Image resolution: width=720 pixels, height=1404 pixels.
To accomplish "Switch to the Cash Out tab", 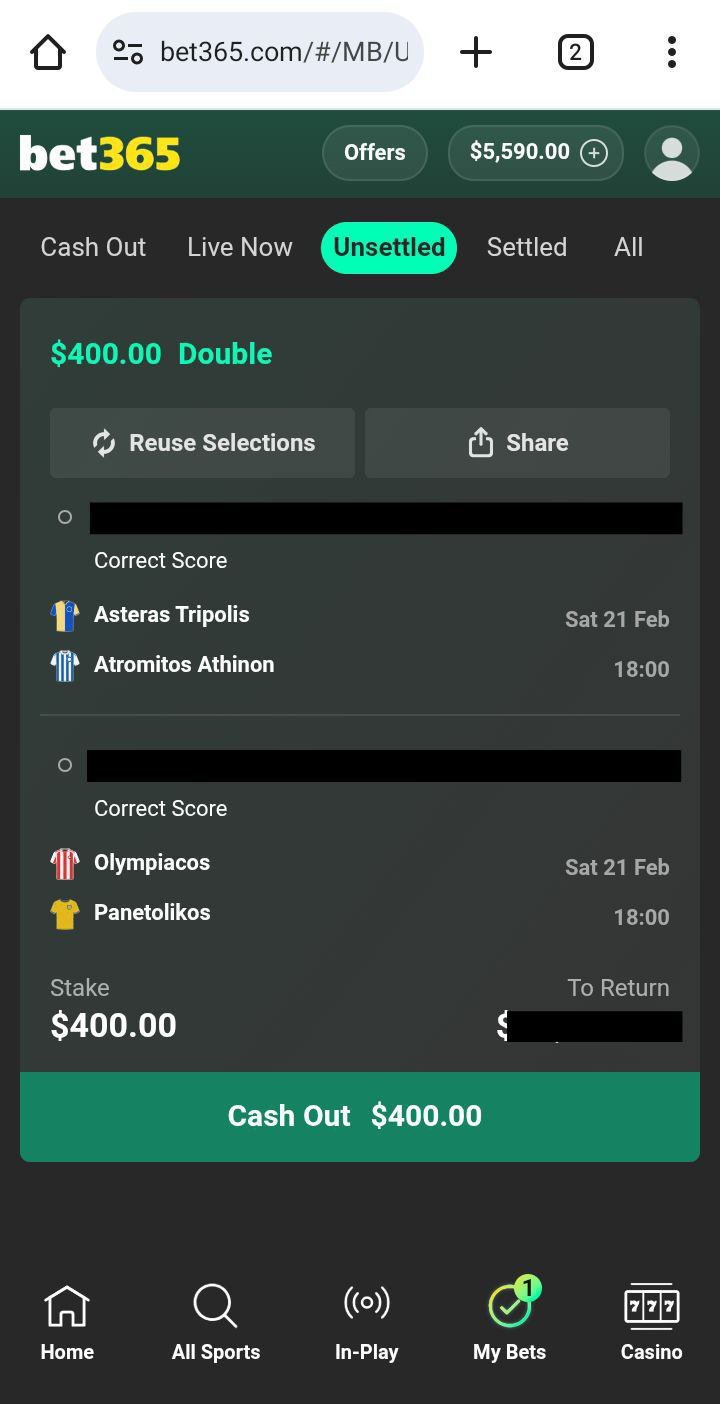I will (93, 247).
